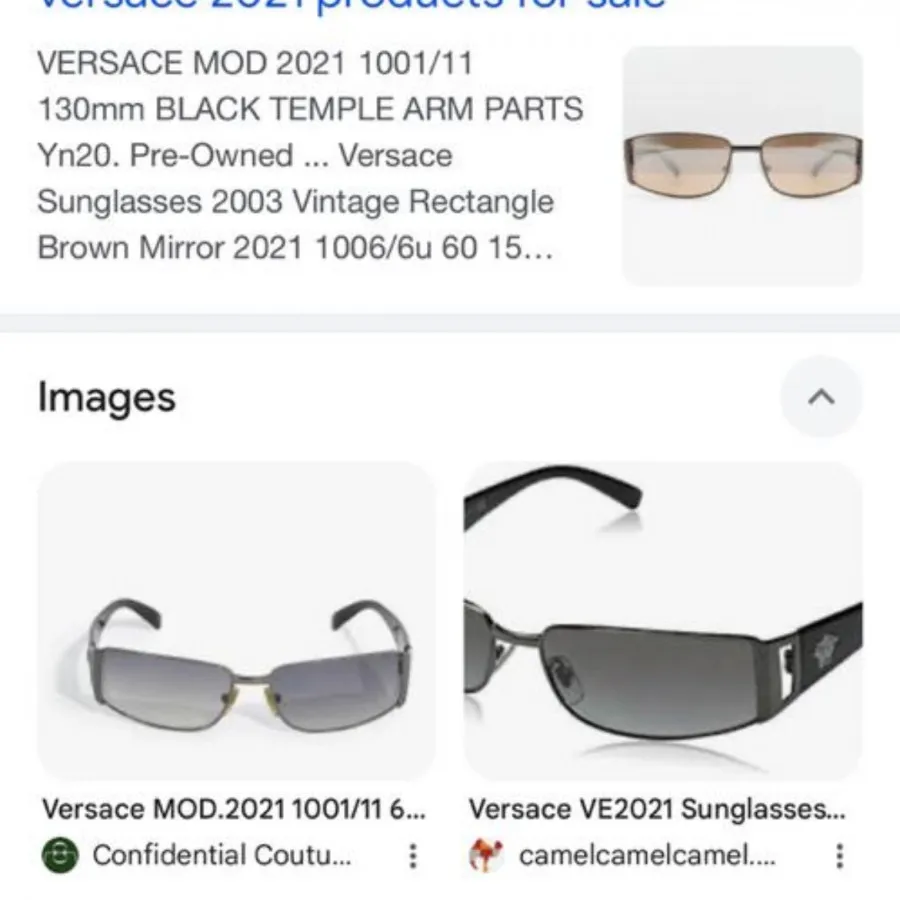Screen dimensions: 900x900
Task: Visit the Confidential Couture source link
Action: click(x=220, y=856)
